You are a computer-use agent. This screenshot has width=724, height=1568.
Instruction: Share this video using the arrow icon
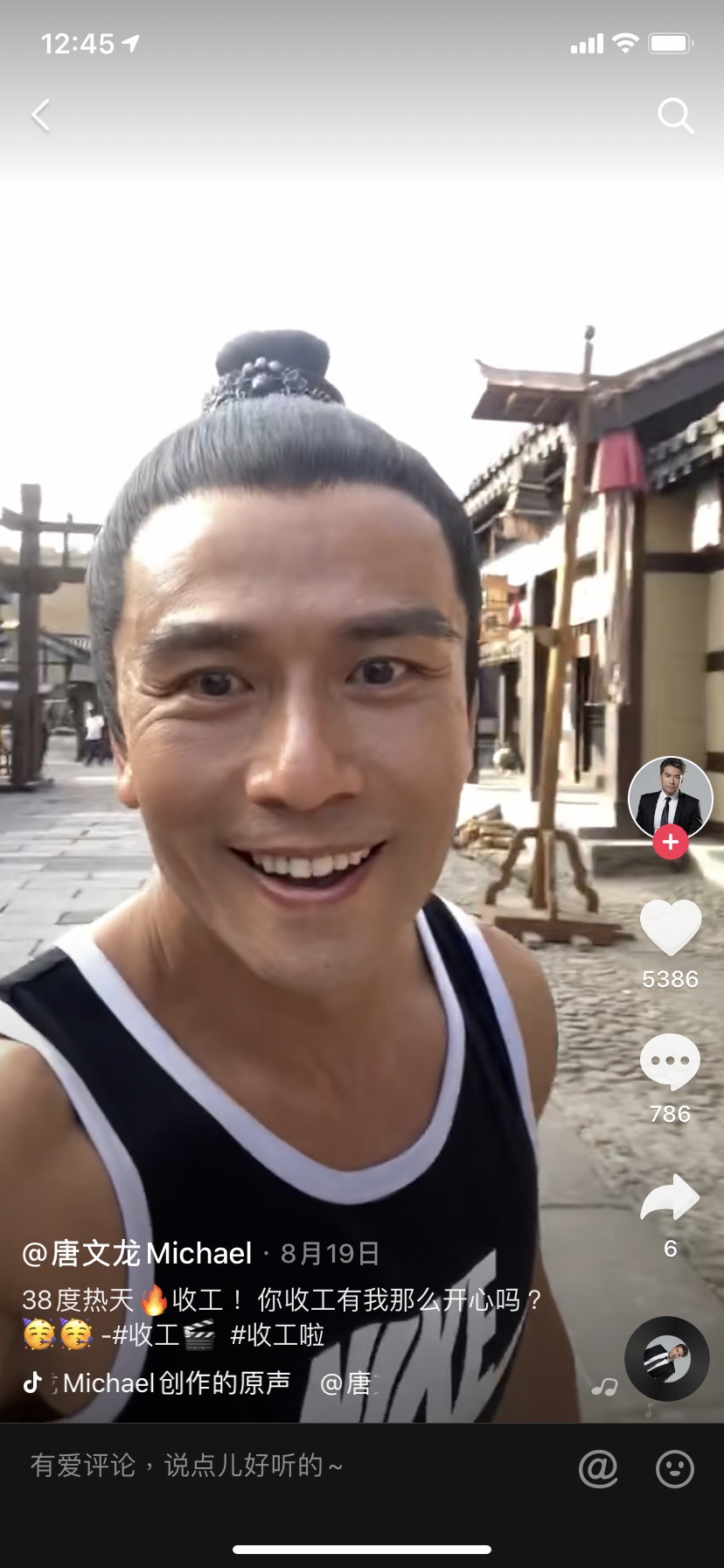[670, 1199]
